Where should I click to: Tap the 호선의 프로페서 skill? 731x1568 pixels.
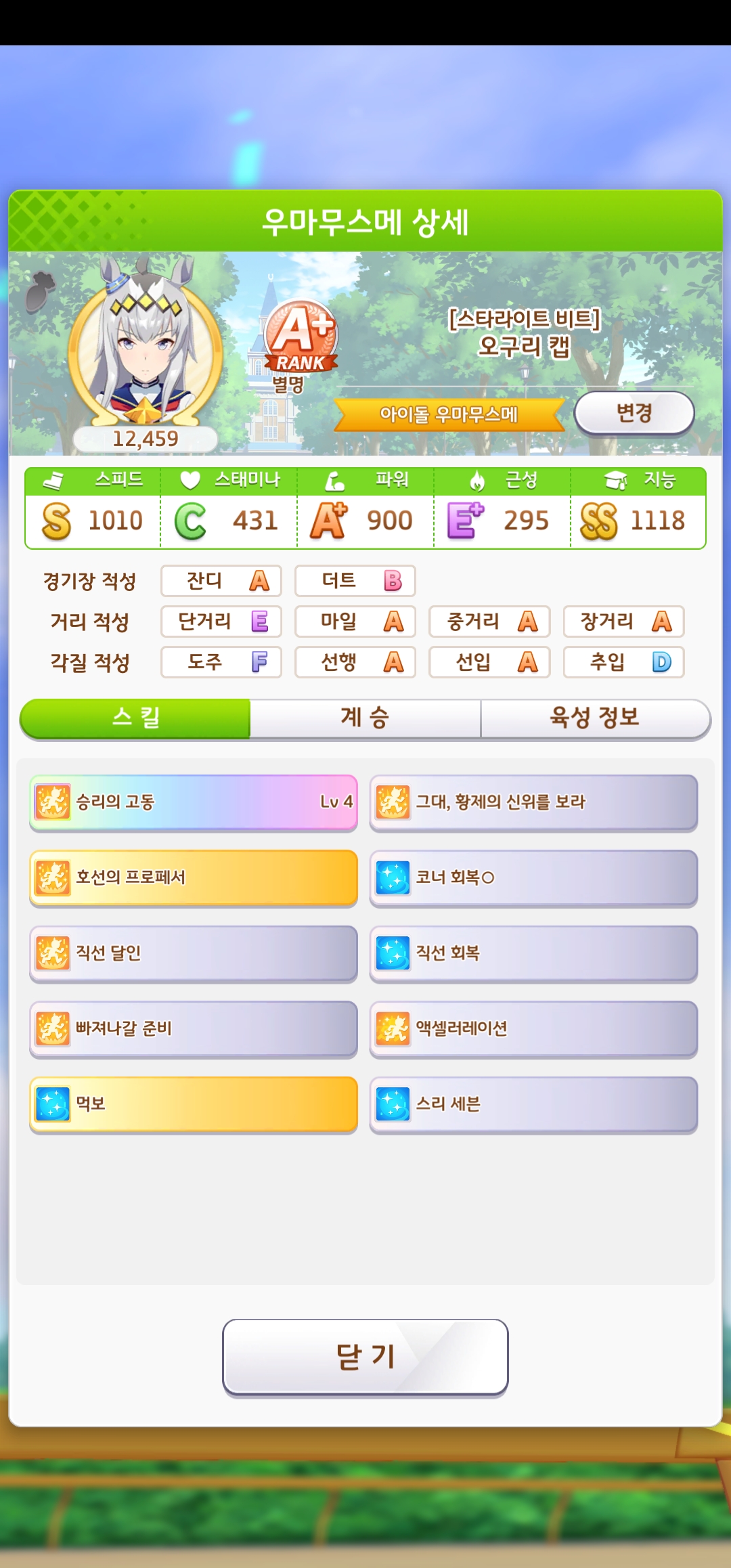tap(194, 877)
